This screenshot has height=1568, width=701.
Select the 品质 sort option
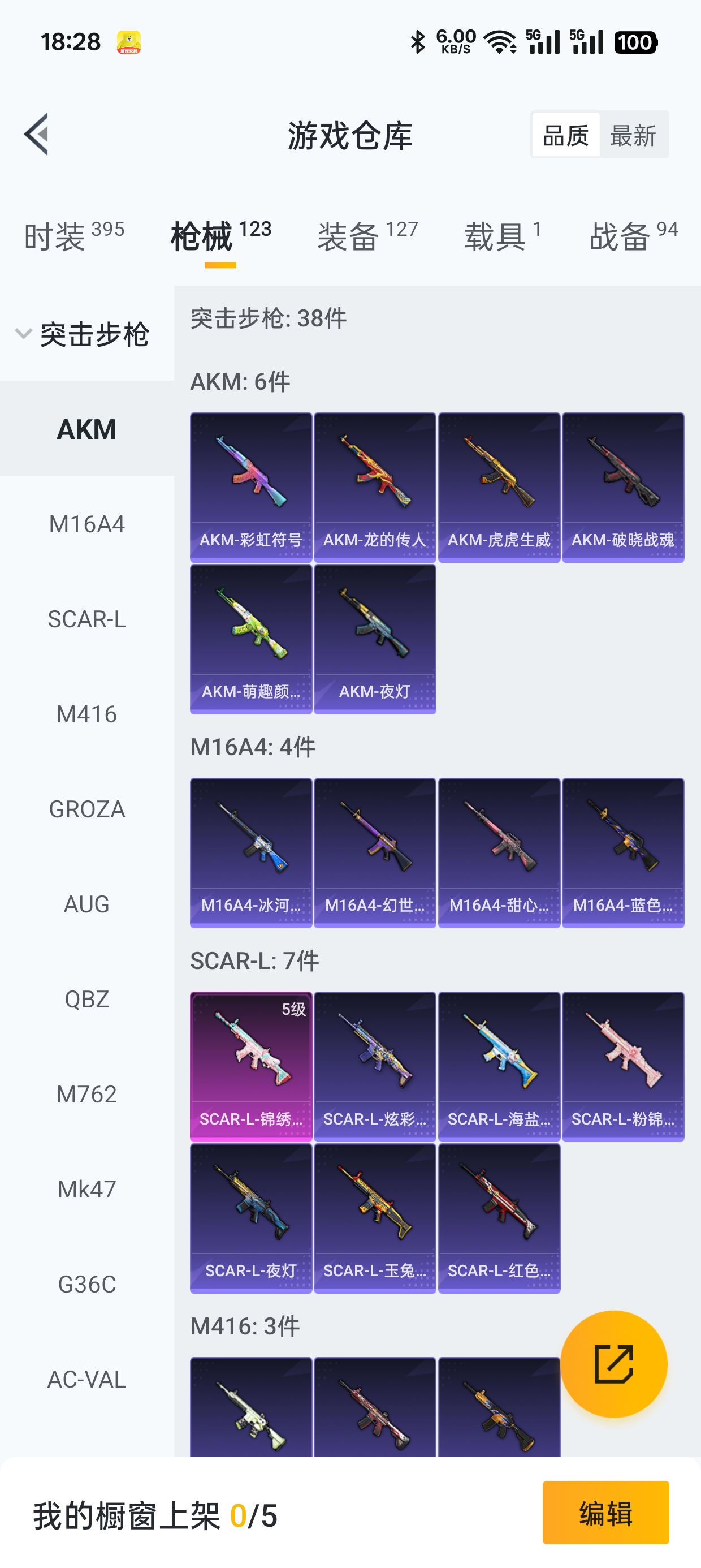click(566, 135)
